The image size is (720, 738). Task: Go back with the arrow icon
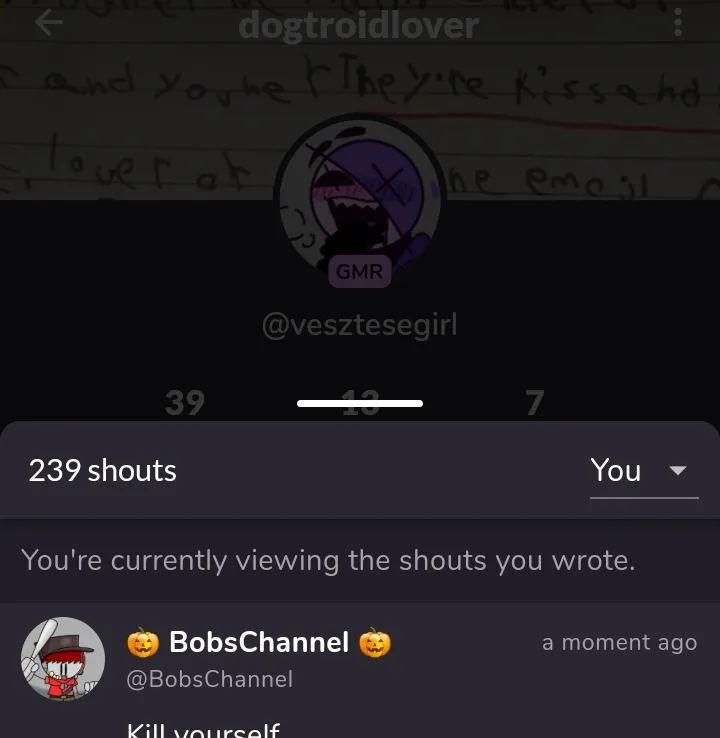[x=49, y=23]
